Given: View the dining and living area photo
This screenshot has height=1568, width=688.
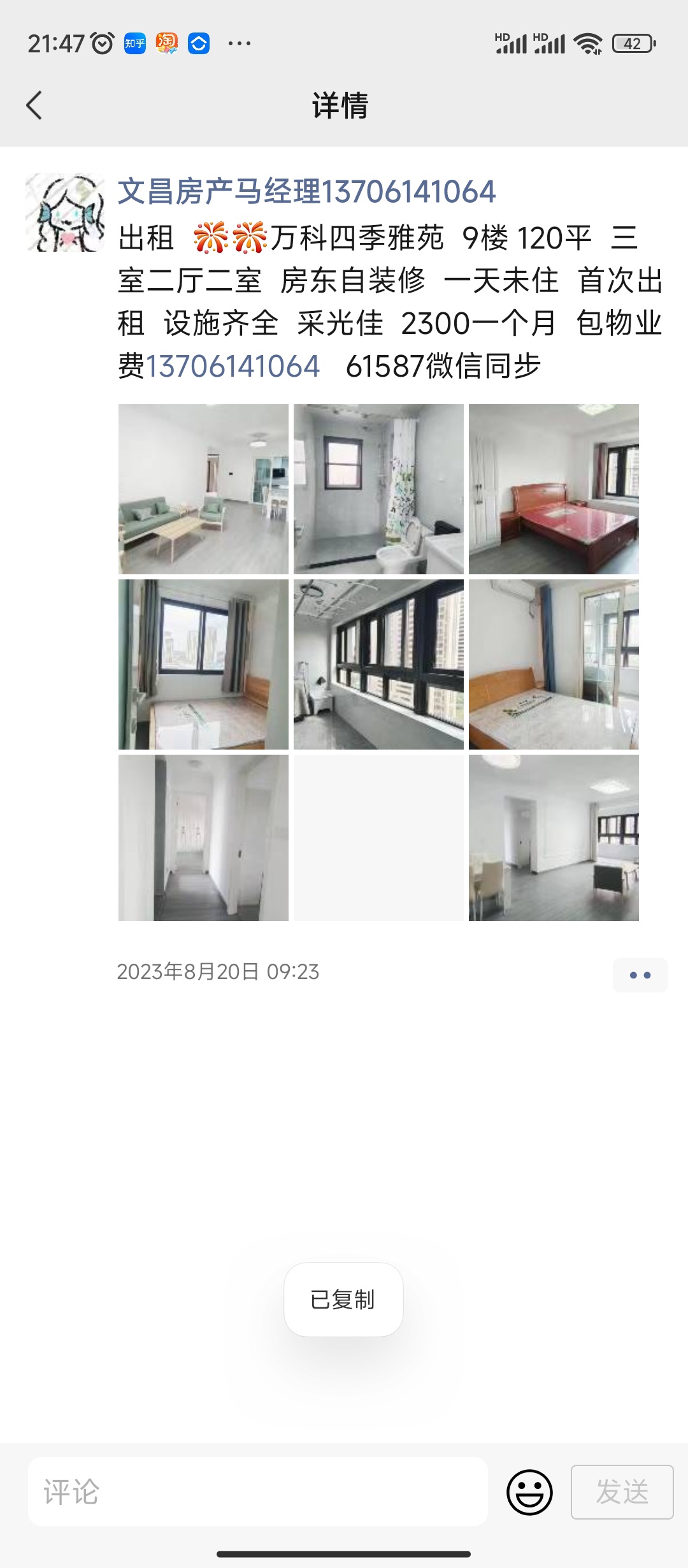Looking at the screenshot, I should [554, 838].
